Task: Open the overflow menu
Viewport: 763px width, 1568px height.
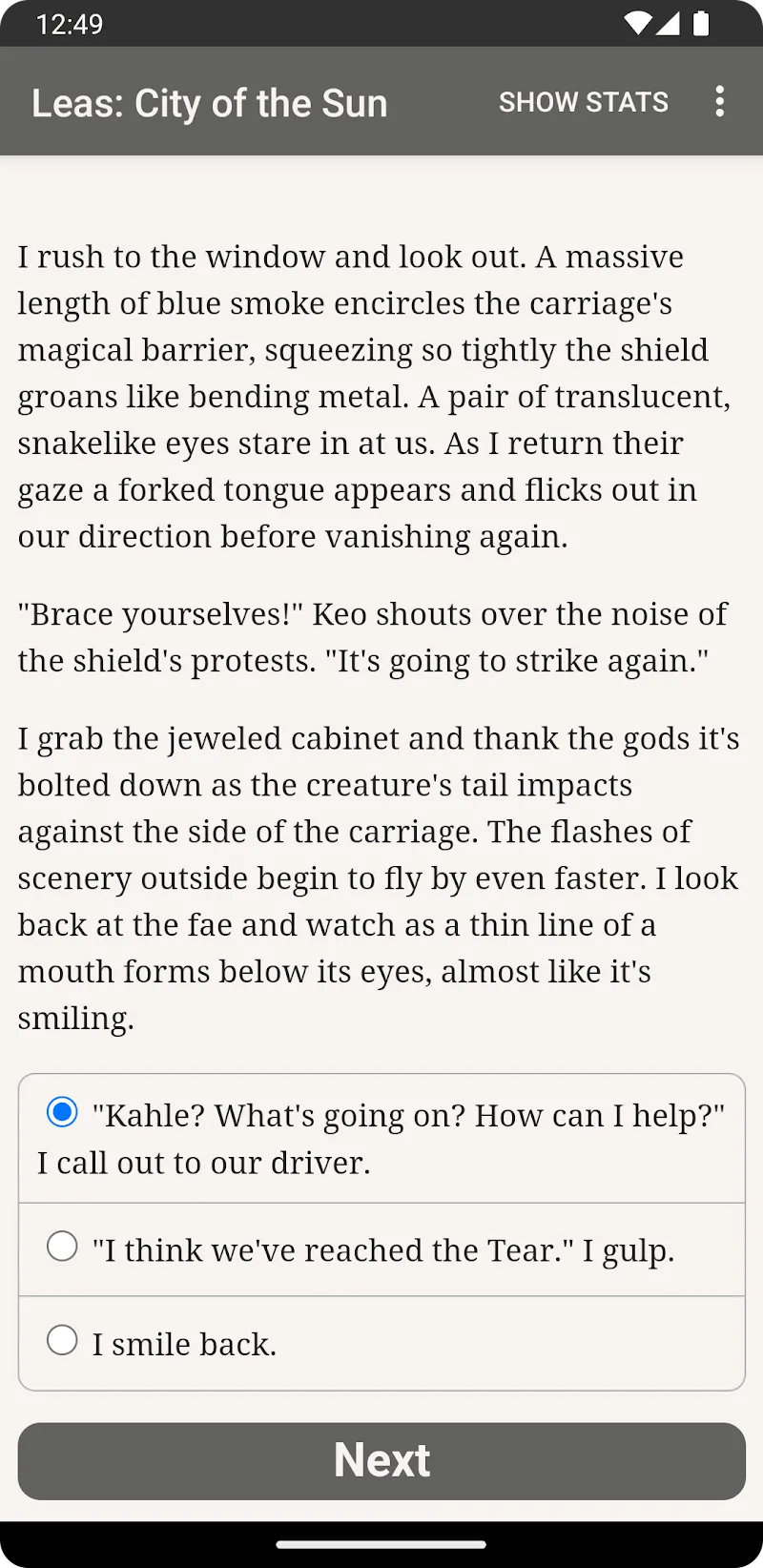Action: [x=720, y=101]
